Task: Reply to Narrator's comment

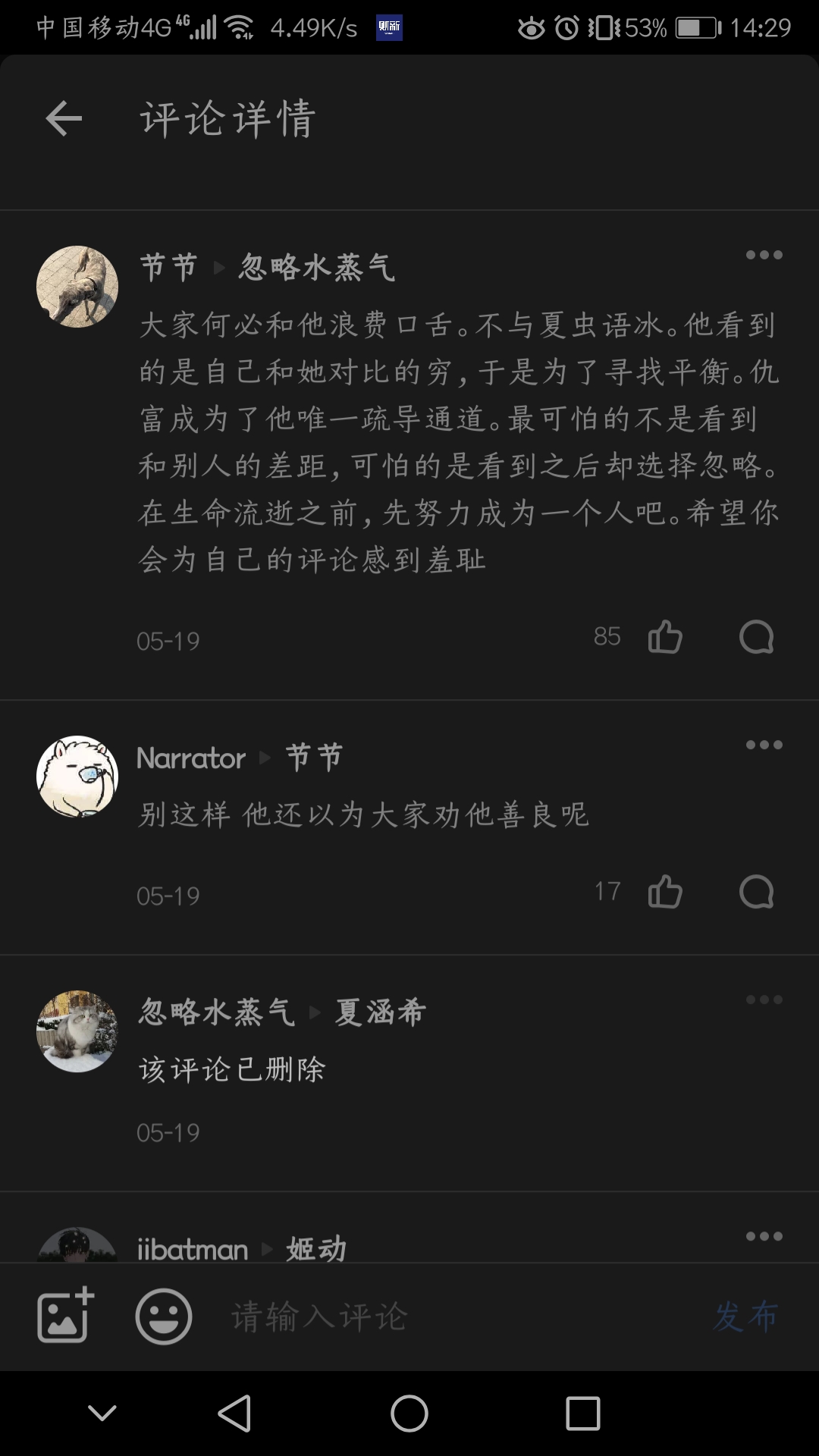Action: (756, 892)
